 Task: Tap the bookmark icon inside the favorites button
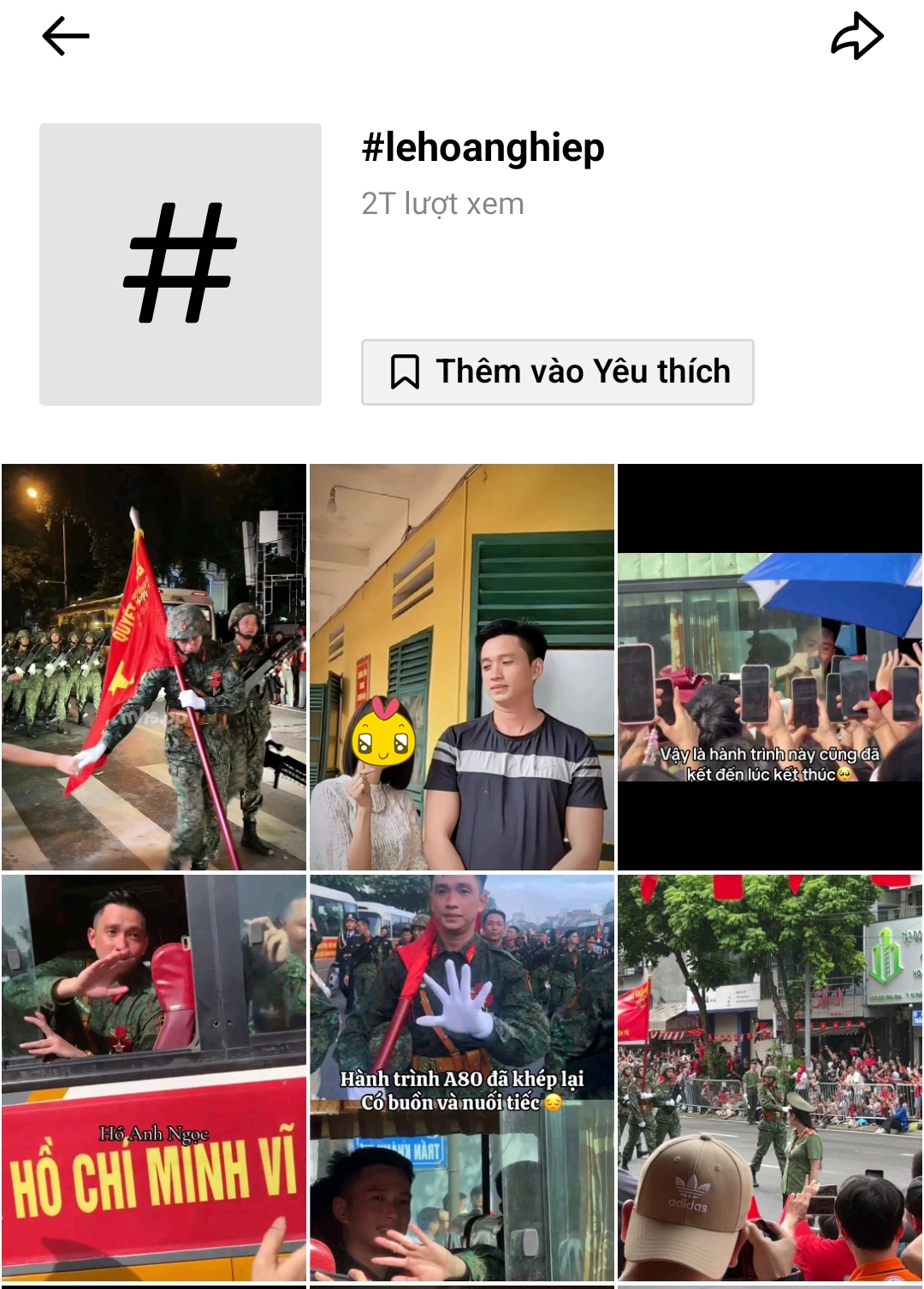404,371
